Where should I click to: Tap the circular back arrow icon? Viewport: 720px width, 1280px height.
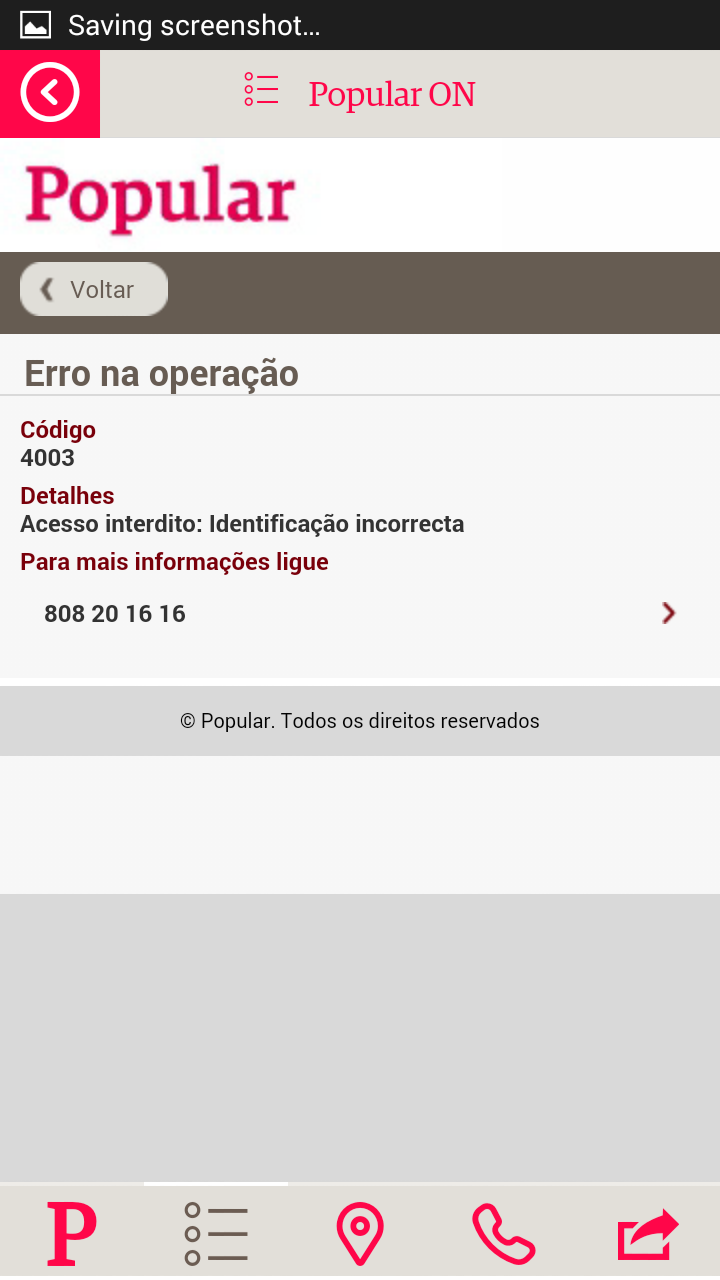coord(50,93)
